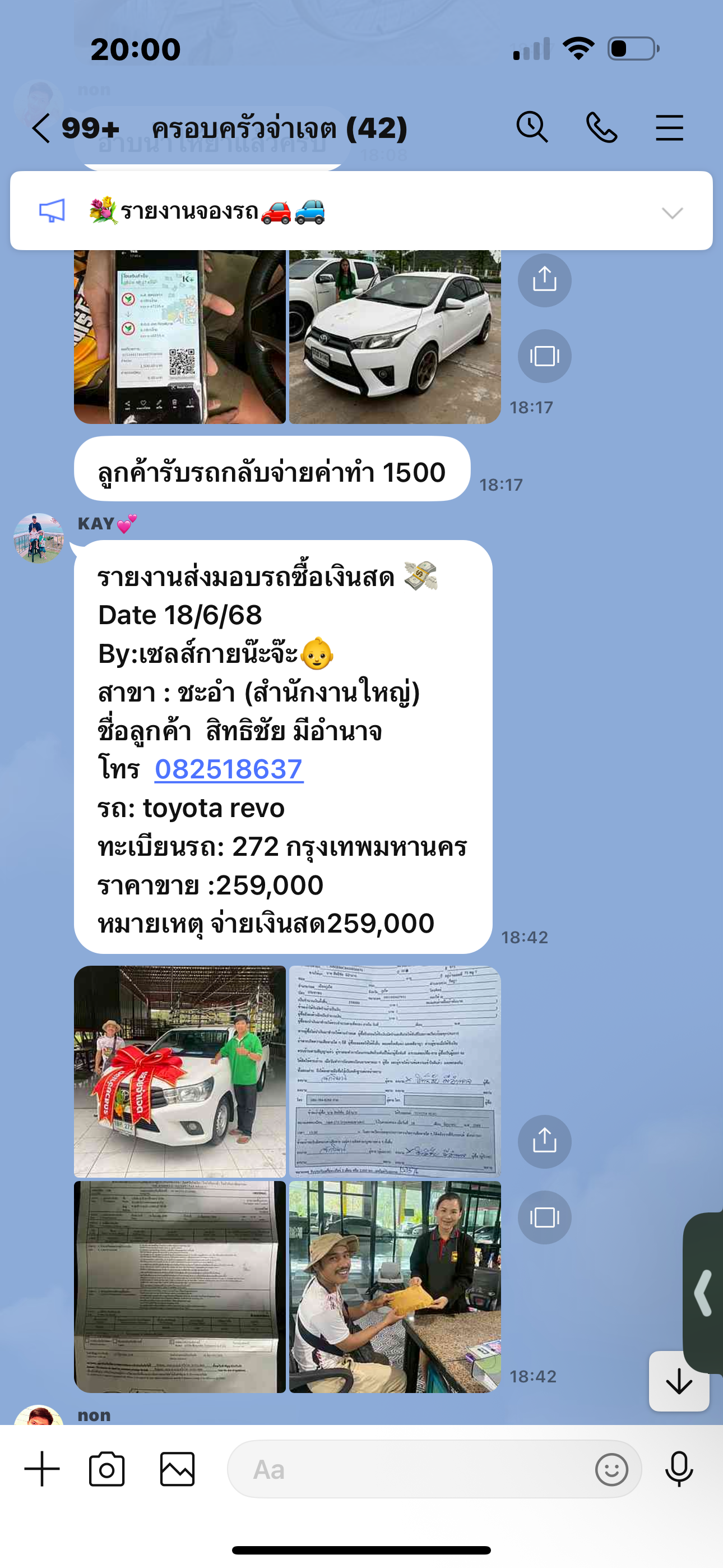The image size is (723, 1568).
Task: Search within this chat
Action: 532,128
